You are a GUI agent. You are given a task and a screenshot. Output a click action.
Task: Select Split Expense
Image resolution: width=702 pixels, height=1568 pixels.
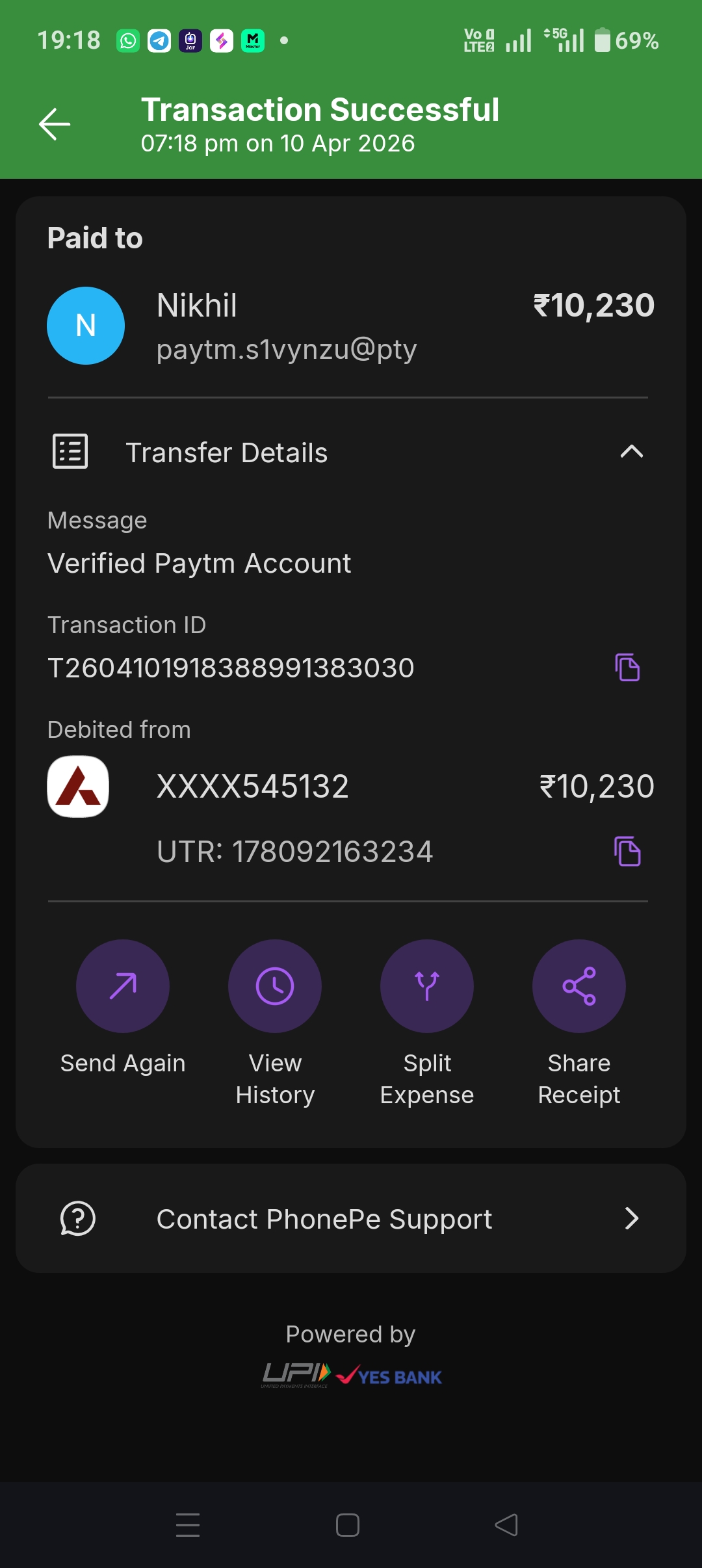click(427, 986)
